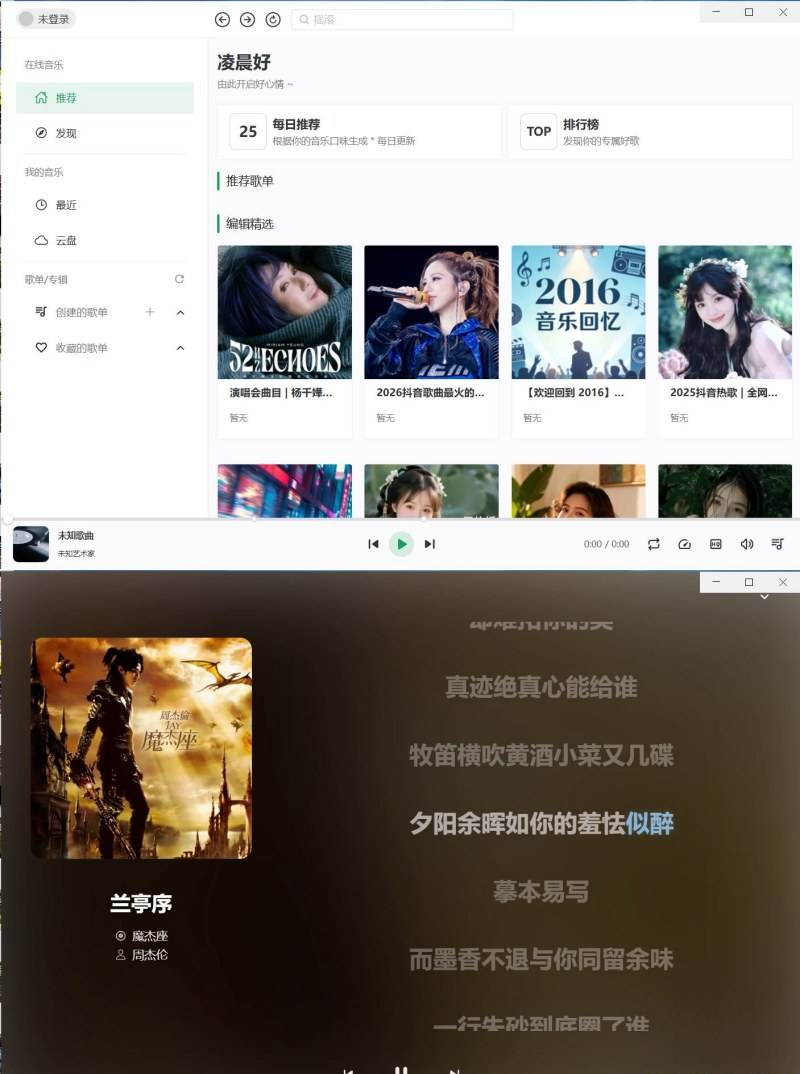Open the 搜索 search box

(x=402, y=19)
